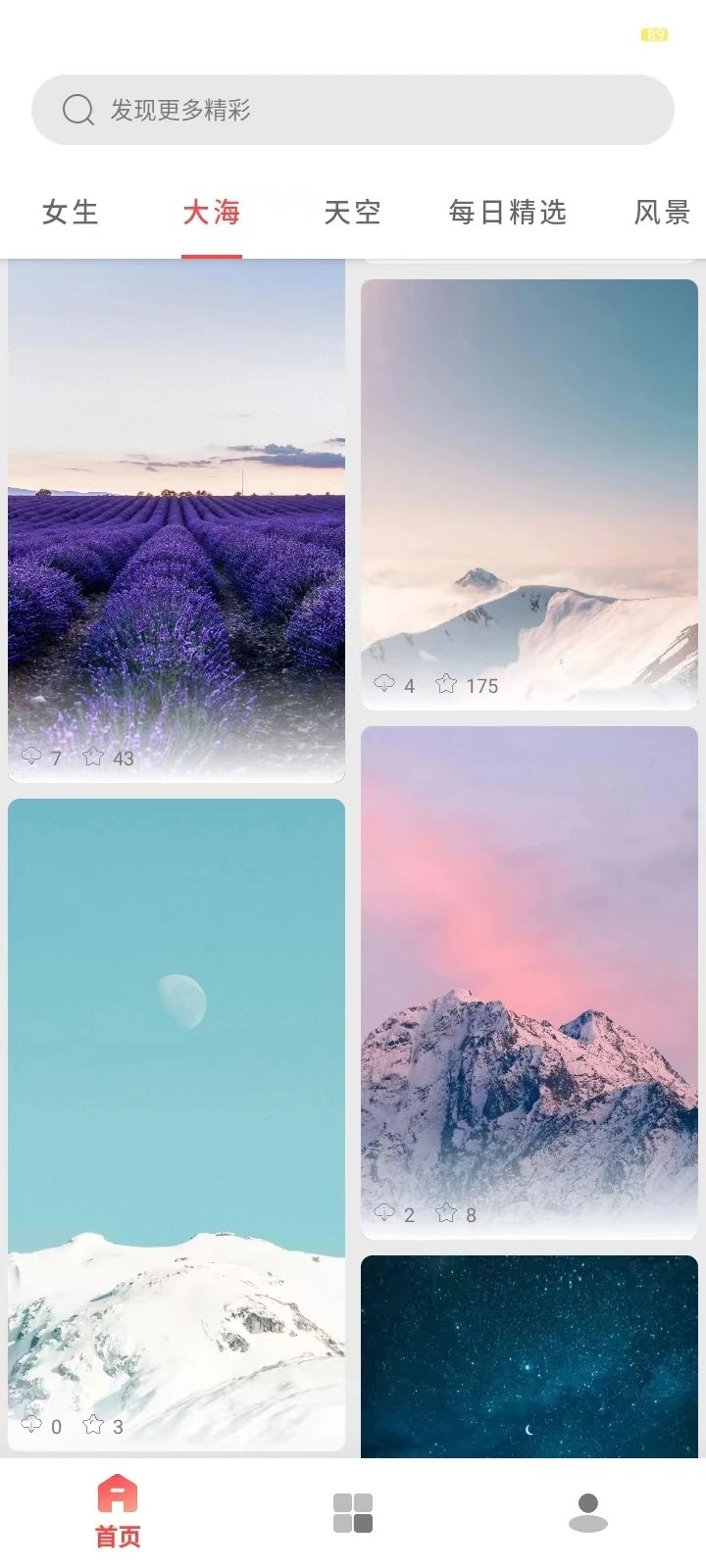Open the 女生 category tab
Viewport: 706px width, 1568px height.
(69, 213)
